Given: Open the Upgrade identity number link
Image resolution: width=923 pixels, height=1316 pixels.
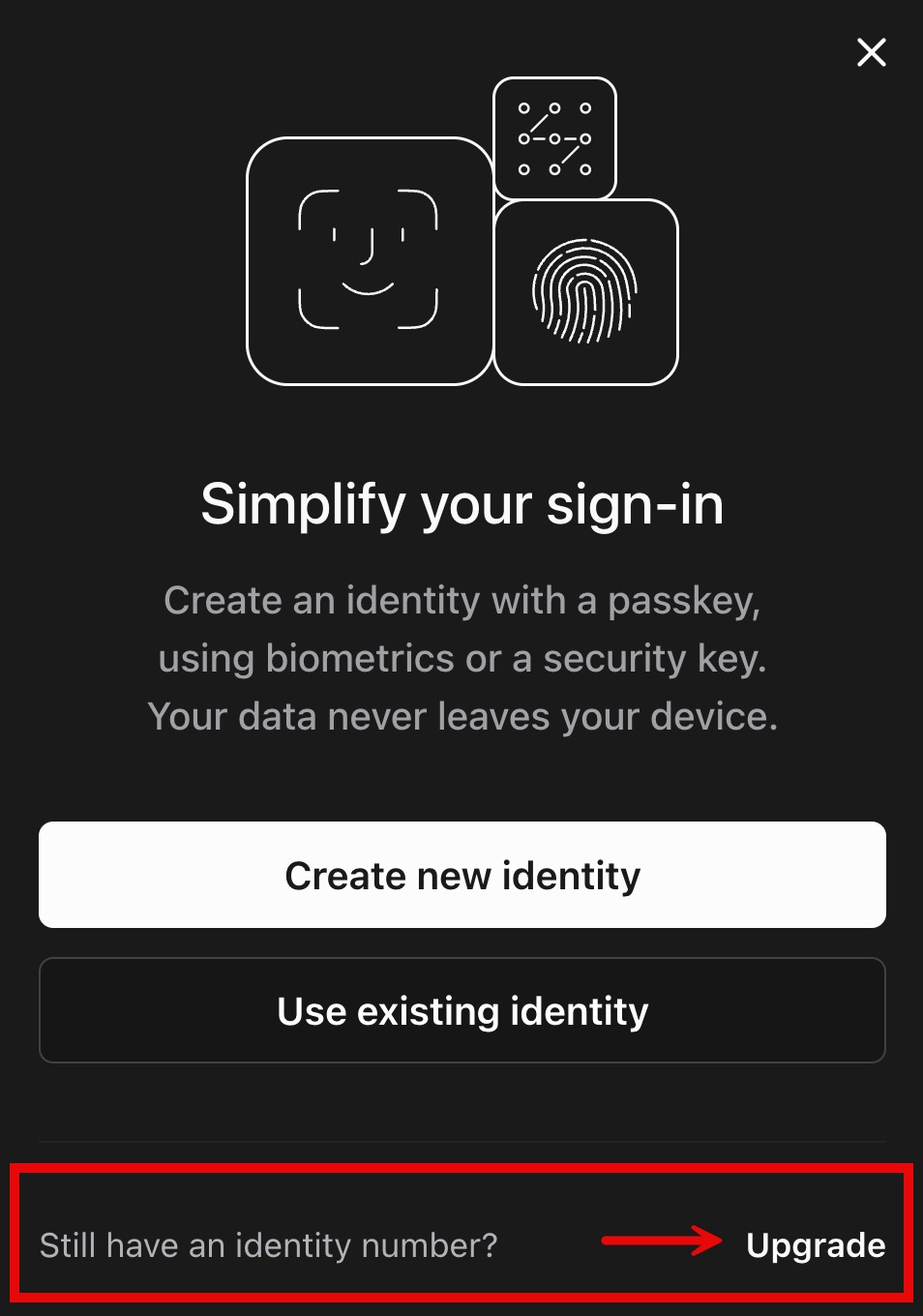Looking at the screenshot, I should tap(815, 1244).
